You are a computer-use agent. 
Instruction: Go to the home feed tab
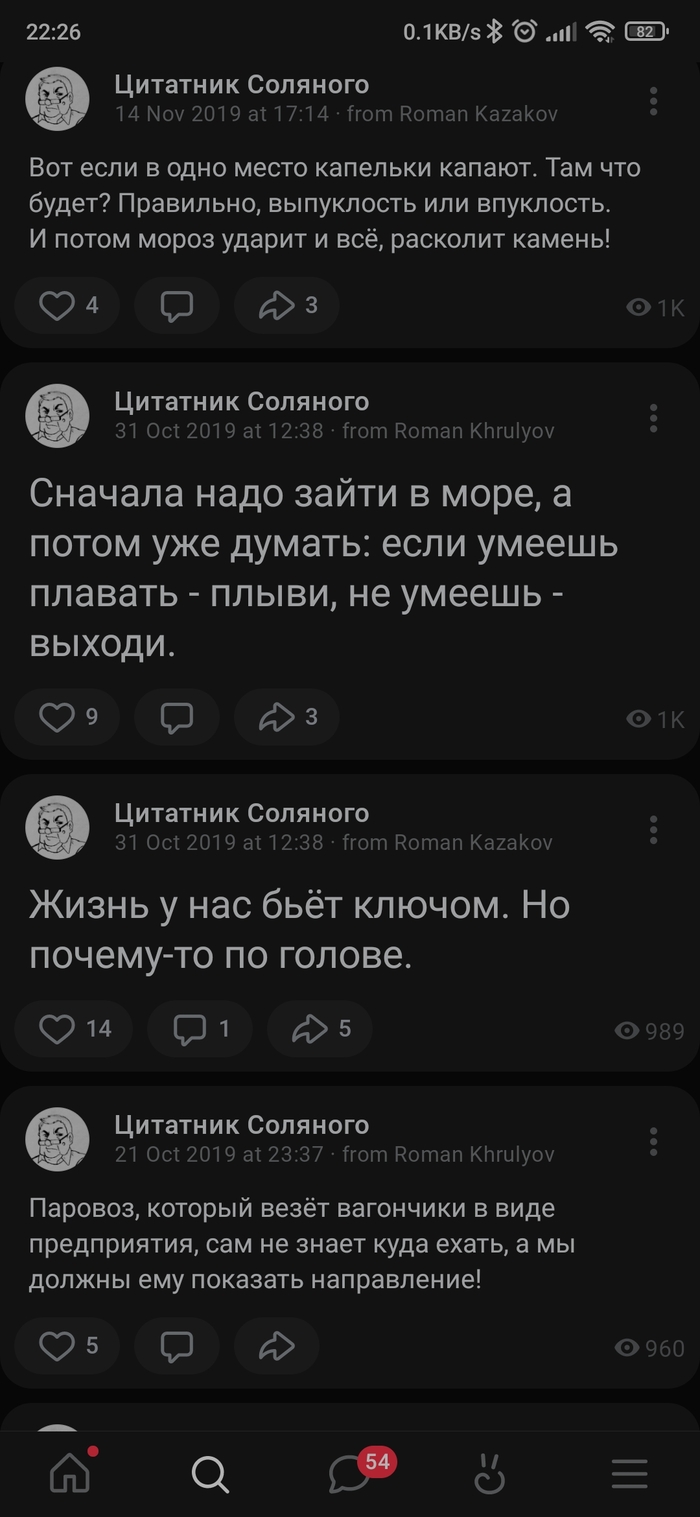pos(70,1472)
